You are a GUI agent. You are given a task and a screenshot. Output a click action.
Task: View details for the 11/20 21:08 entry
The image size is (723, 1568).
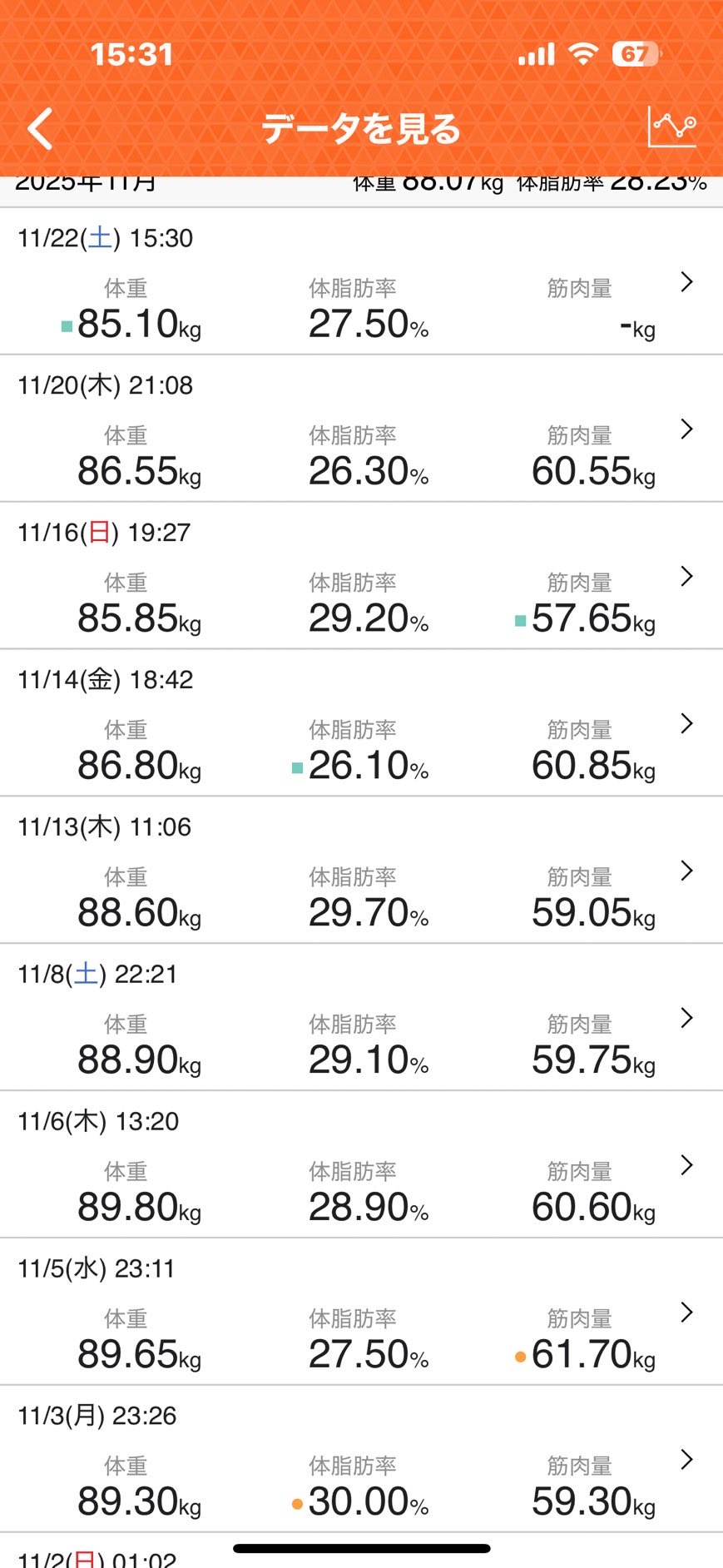click(x=361, y=429)
